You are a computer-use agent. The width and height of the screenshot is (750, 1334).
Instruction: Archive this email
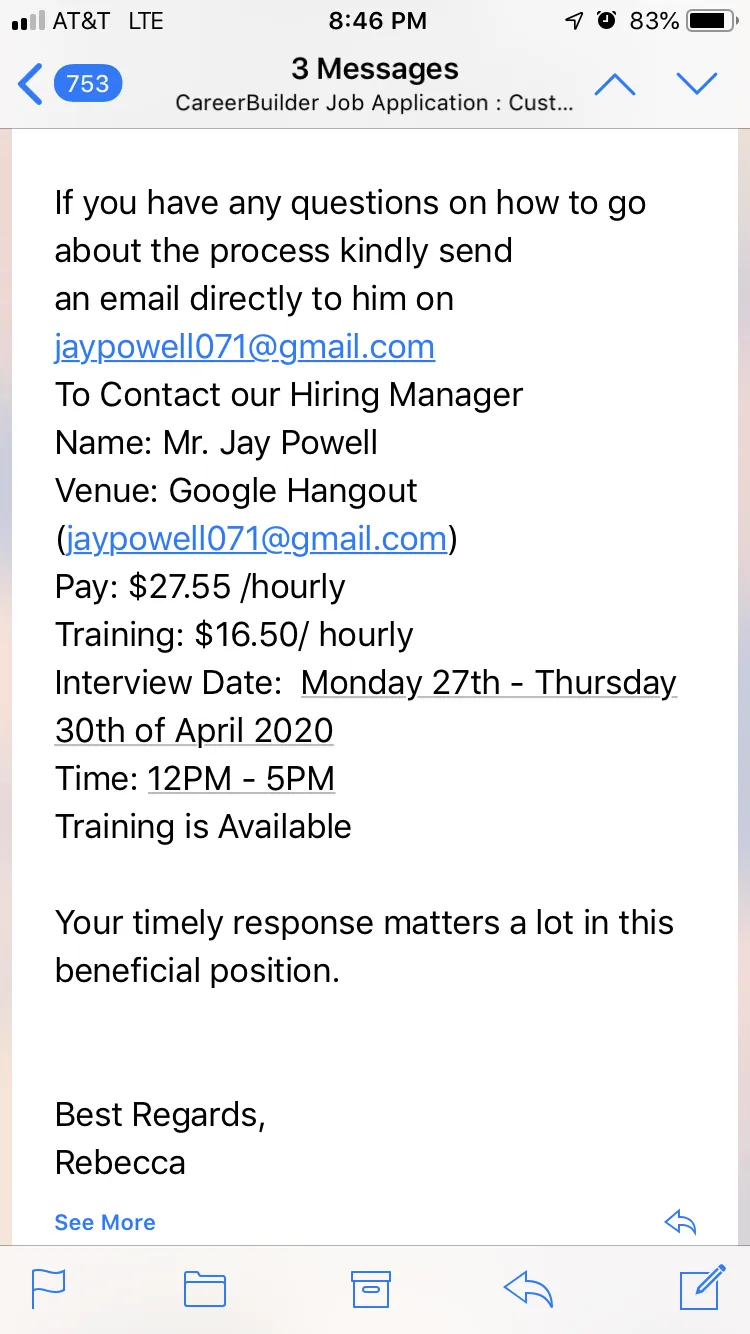(x=370, y=1289)
